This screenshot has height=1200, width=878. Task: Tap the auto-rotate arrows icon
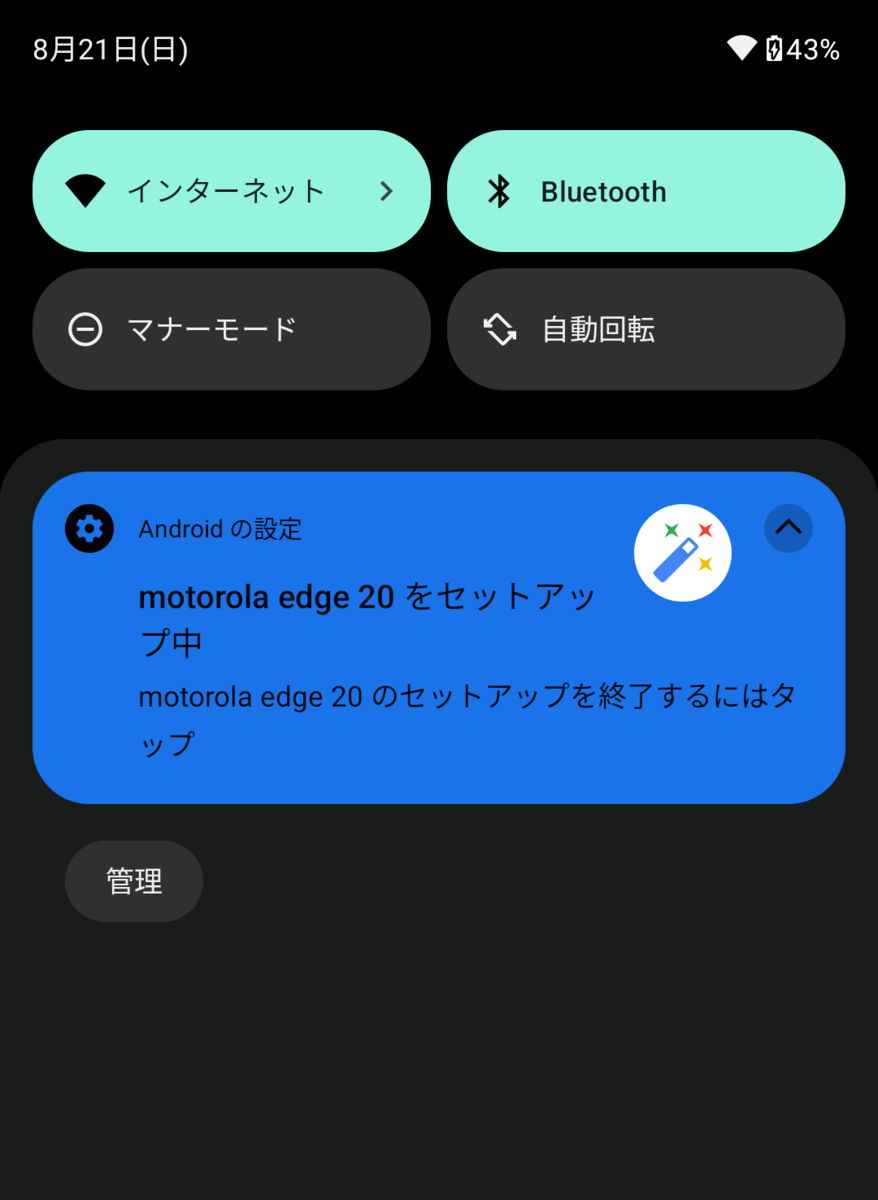pos(499,329)
